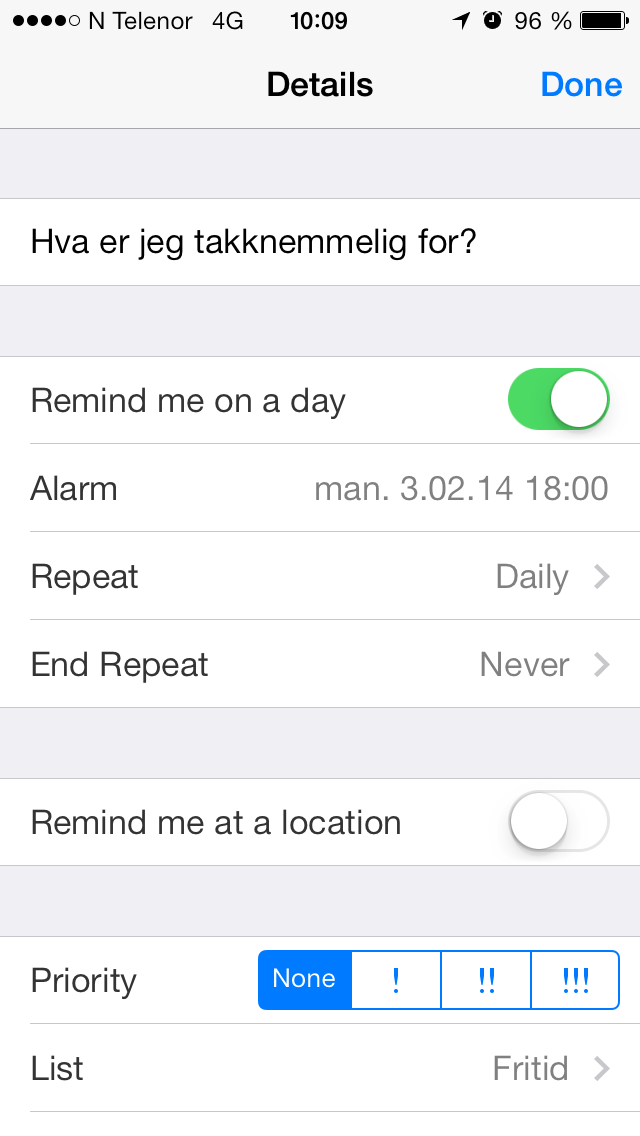Set priority to single exclamation mark
This screenshot has height=1136, width=640.
tap(396, 980)
